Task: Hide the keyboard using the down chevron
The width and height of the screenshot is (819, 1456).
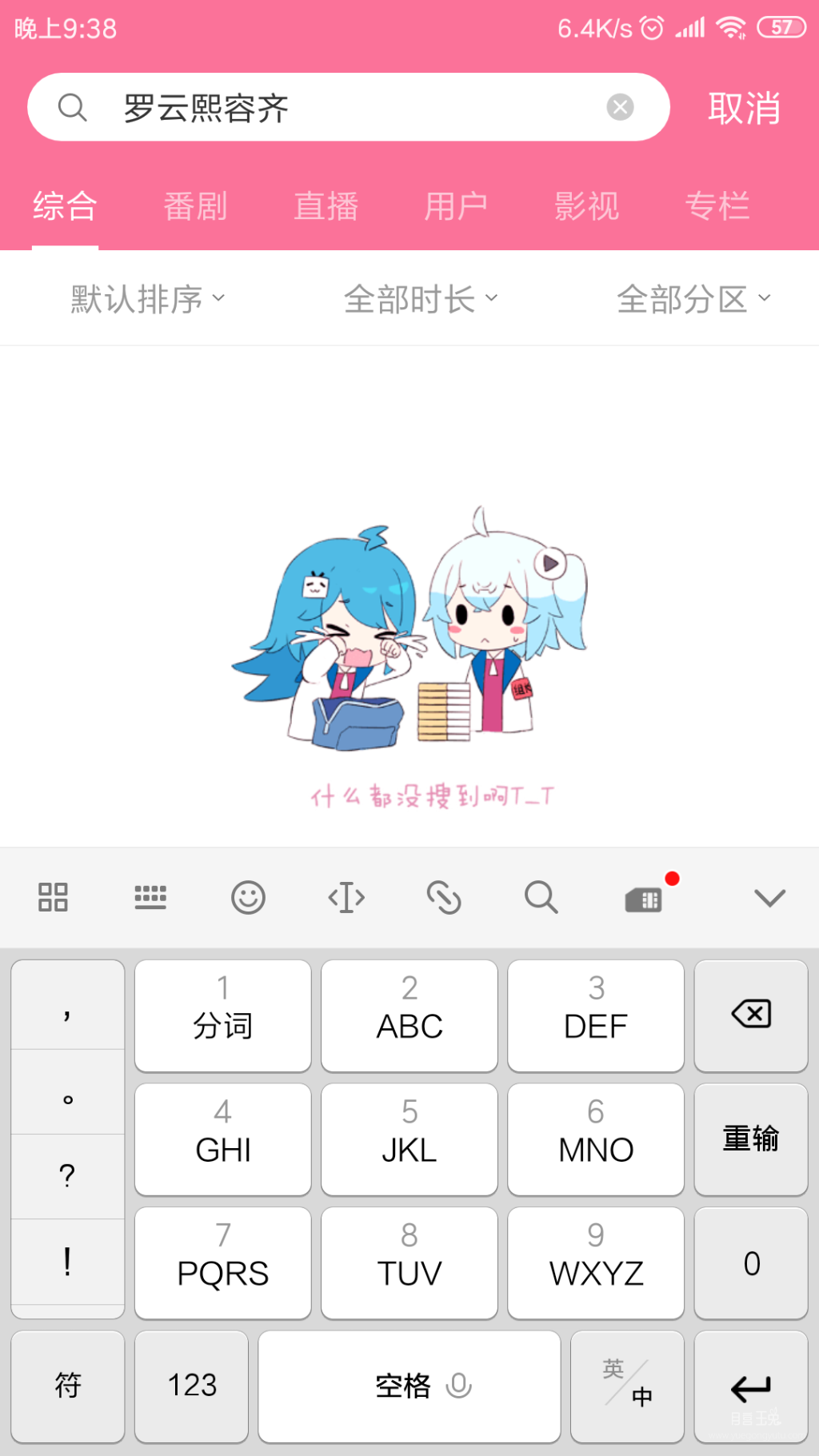Action: tap(768, 897)
